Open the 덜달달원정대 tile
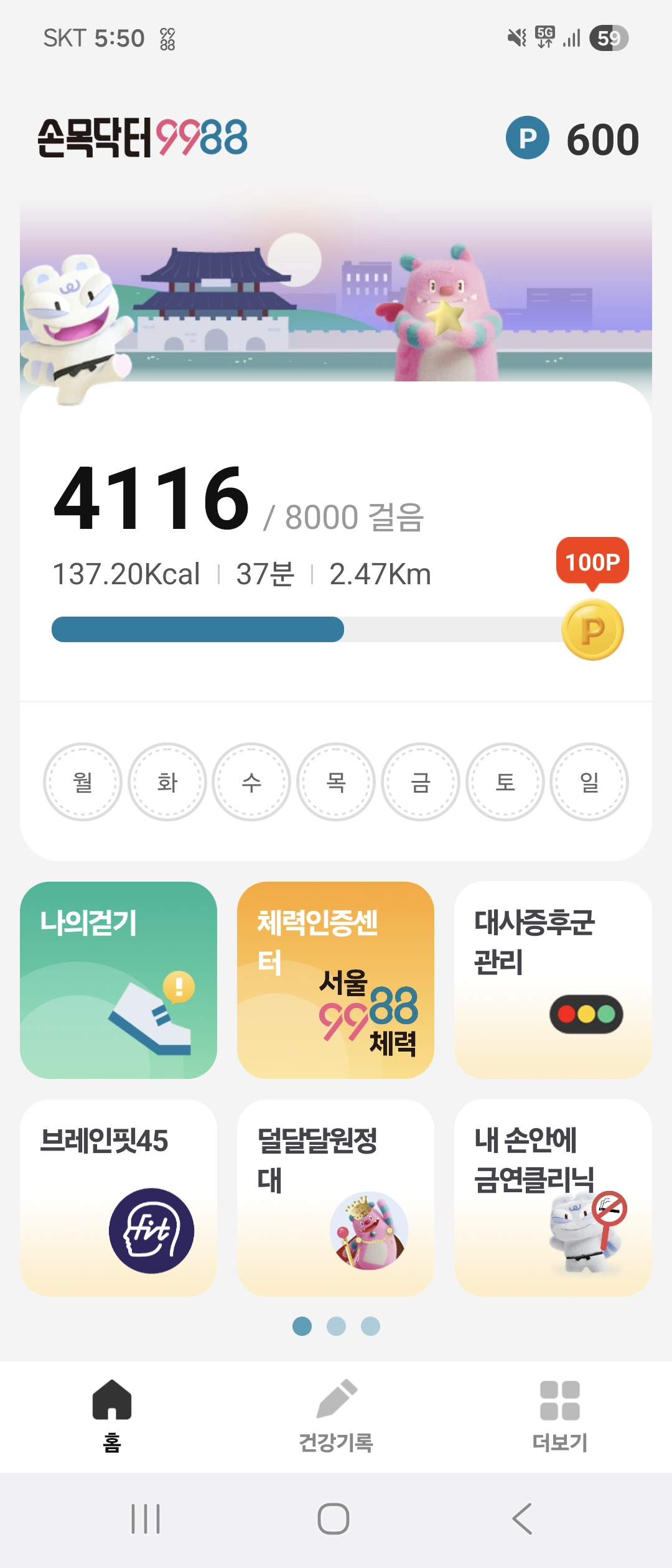 coord(335,1197)
